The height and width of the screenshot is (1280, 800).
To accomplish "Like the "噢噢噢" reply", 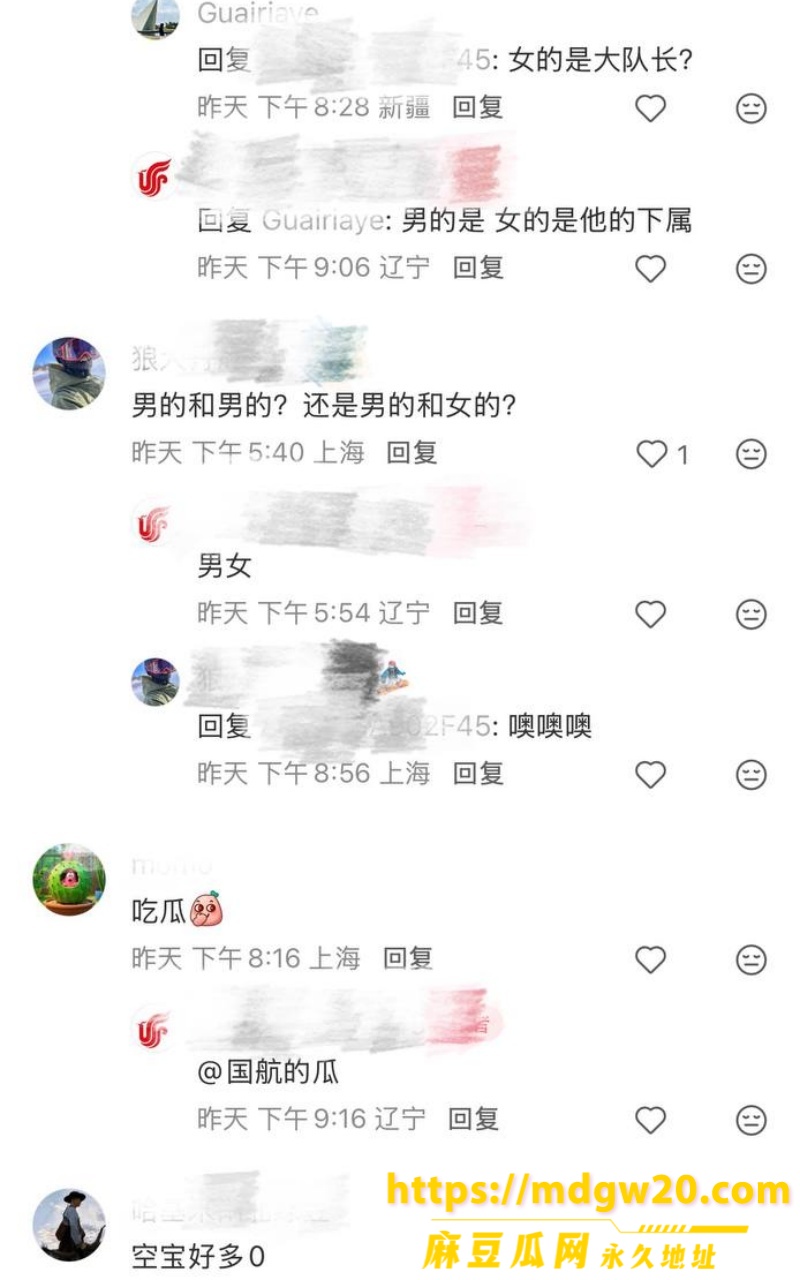I will click(x=651, y=774).
